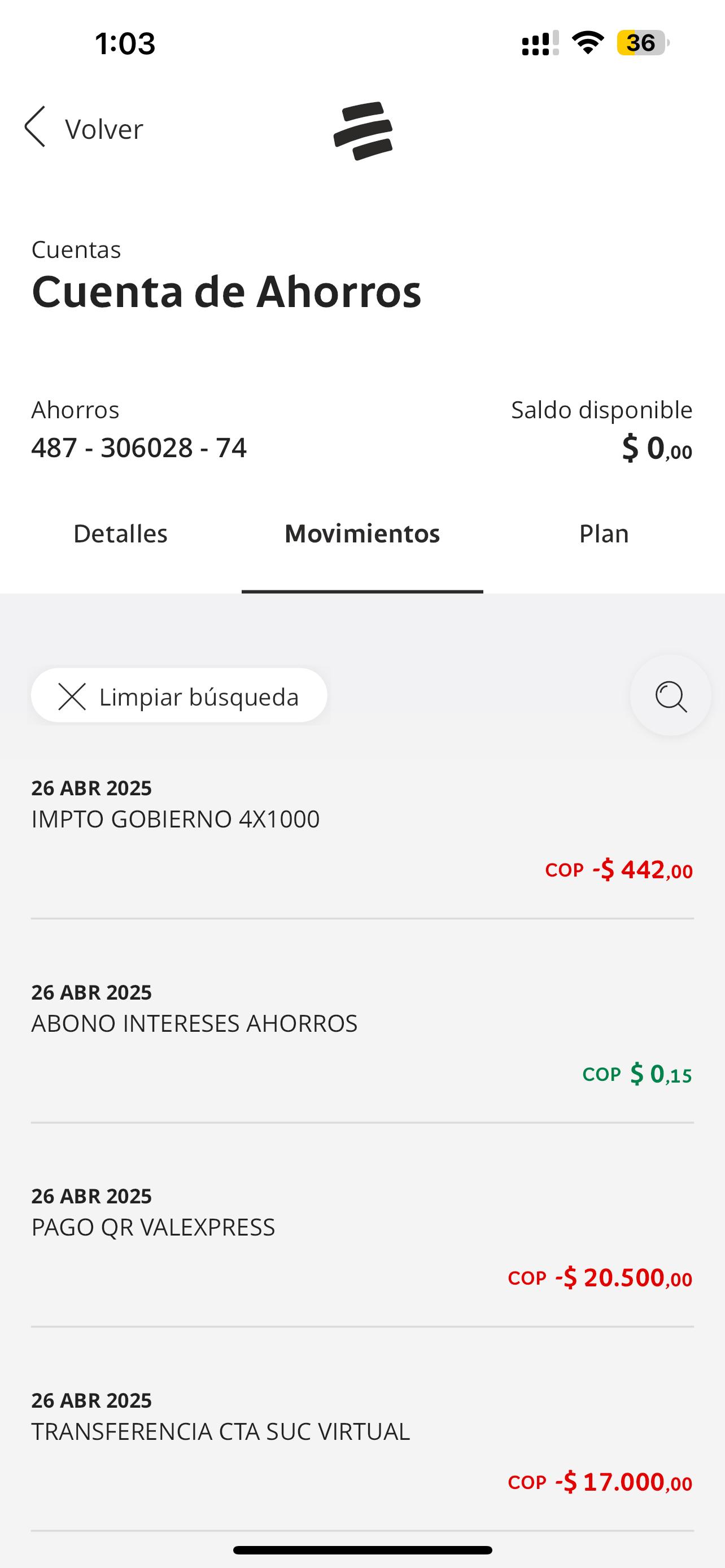This screenshot has width=725, height=1568.
Task: Go back with the Volver button
Action: point(84,129)
